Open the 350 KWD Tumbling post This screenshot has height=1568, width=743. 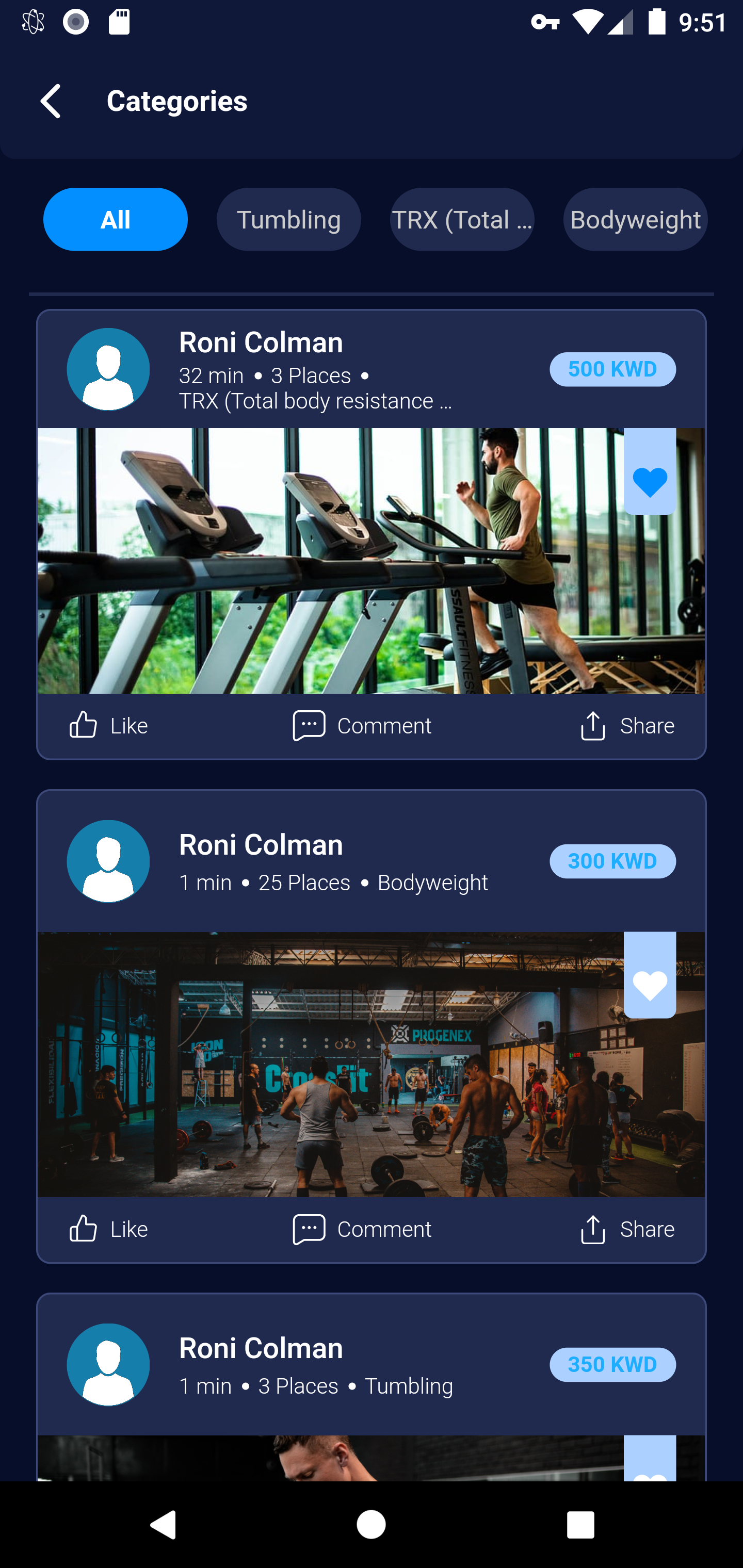(372, 1388)
